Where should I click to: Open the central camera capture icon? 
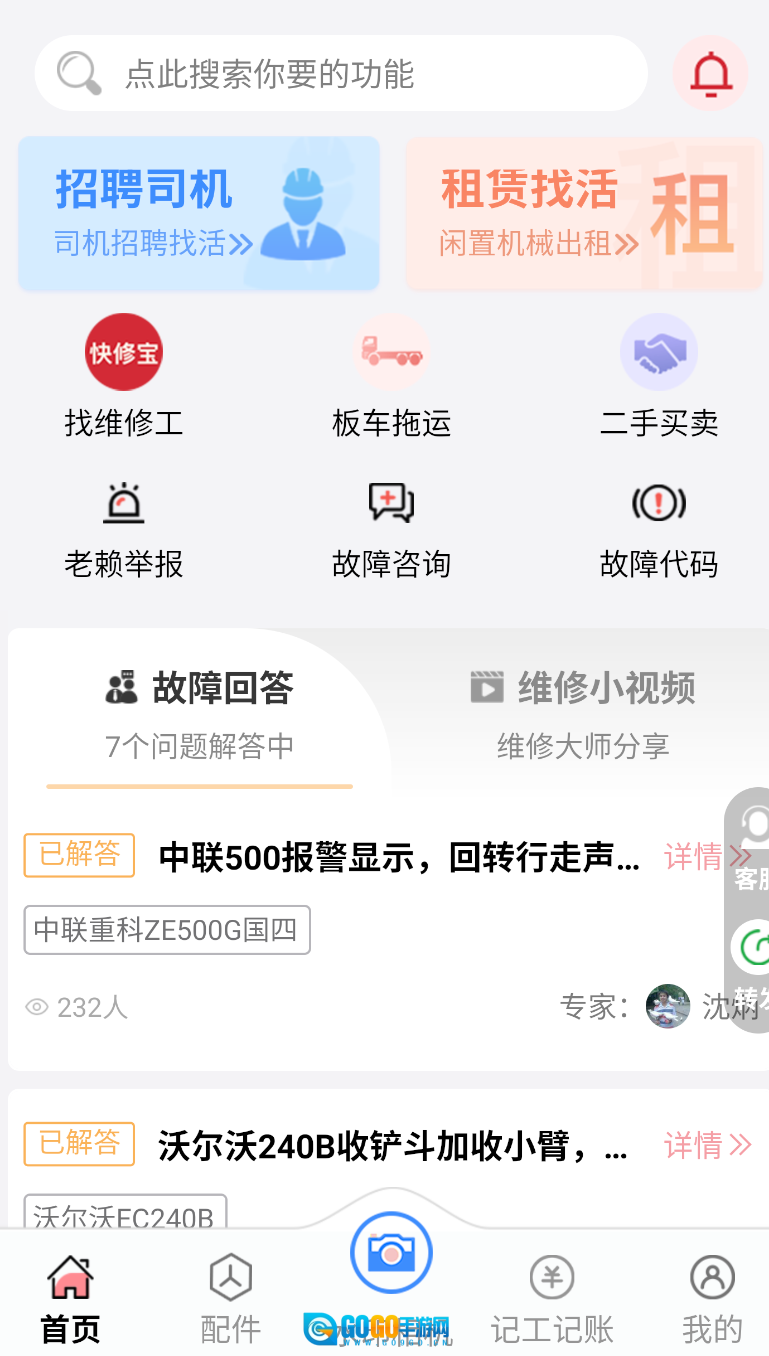[391, 1252]
